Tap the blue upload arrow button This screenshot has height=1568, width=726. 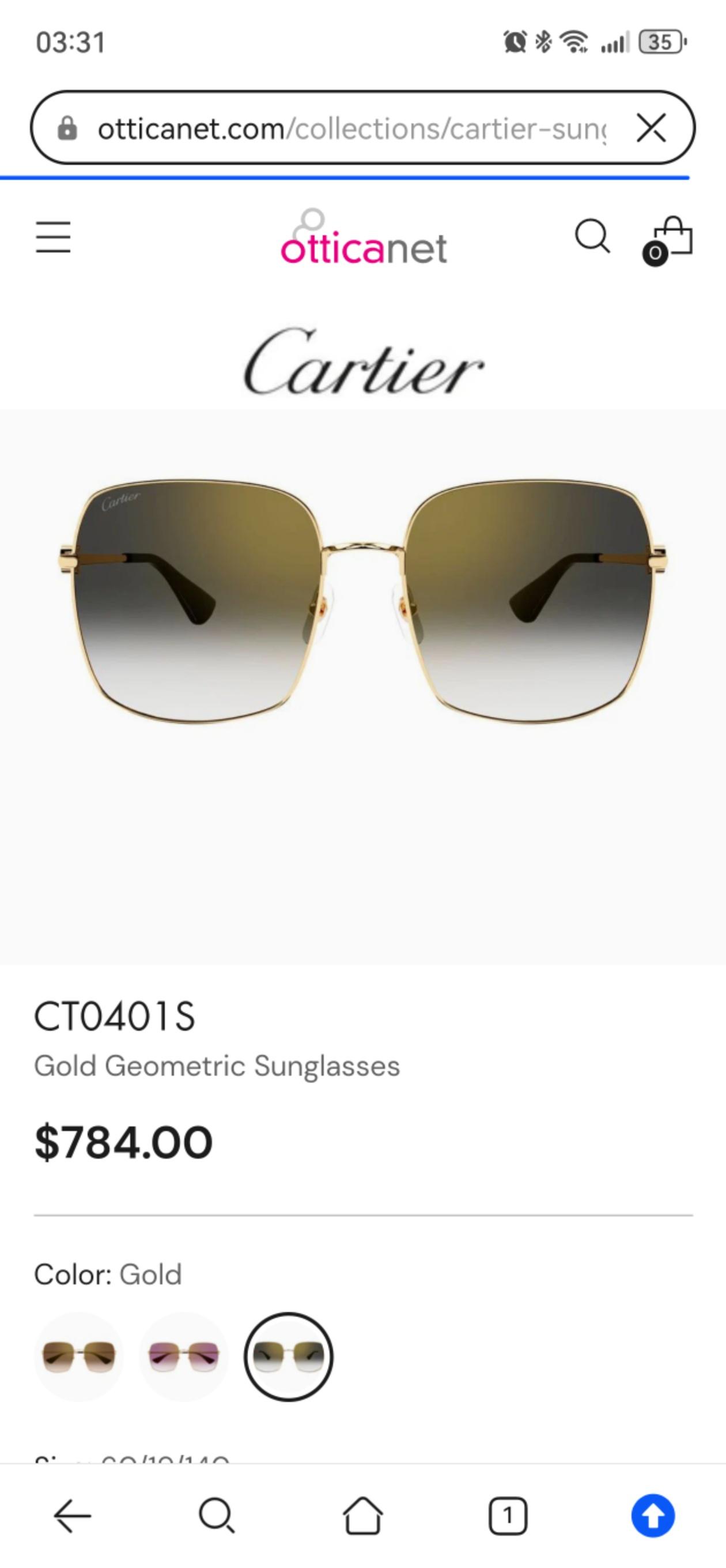tap(652, 1516)
